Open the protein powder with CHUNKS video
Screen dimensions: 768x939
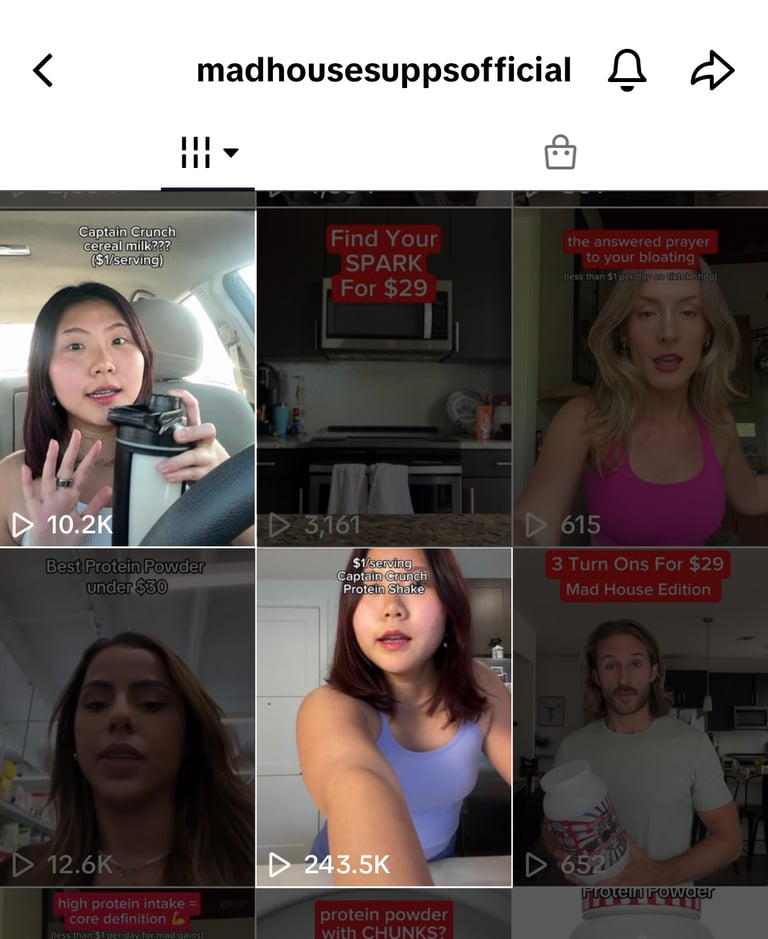click(x=384, y=914)
